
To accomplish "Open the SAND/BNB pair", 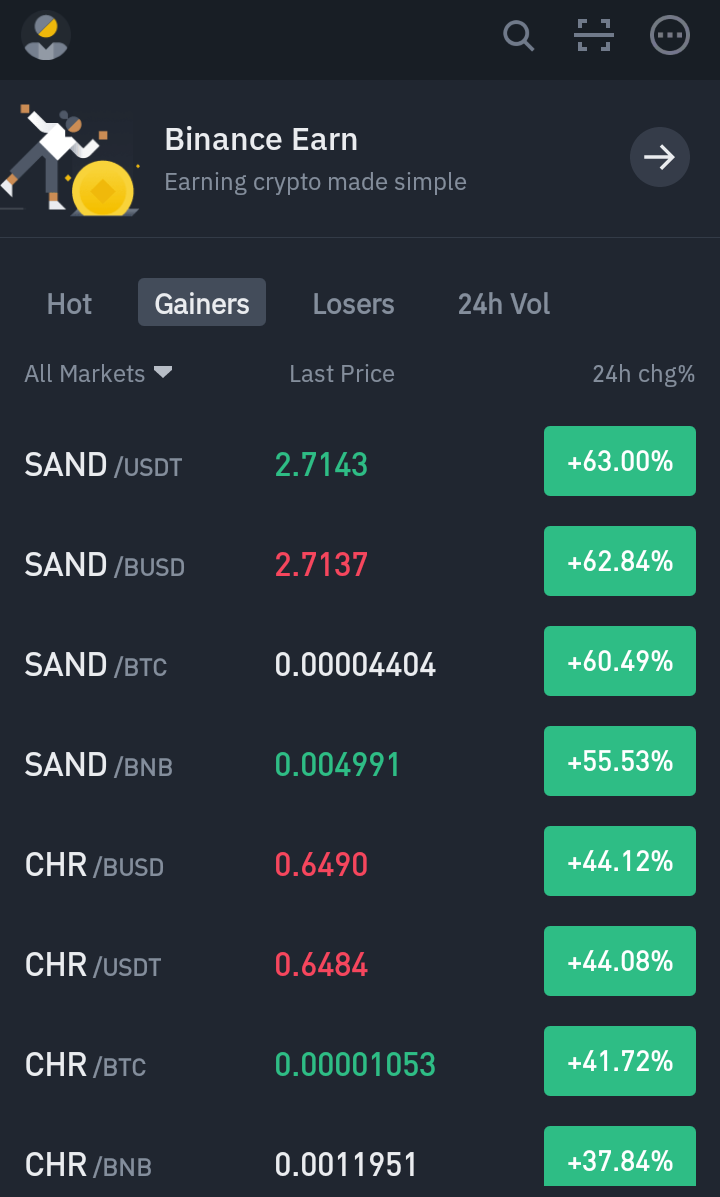I will point(360,762).
